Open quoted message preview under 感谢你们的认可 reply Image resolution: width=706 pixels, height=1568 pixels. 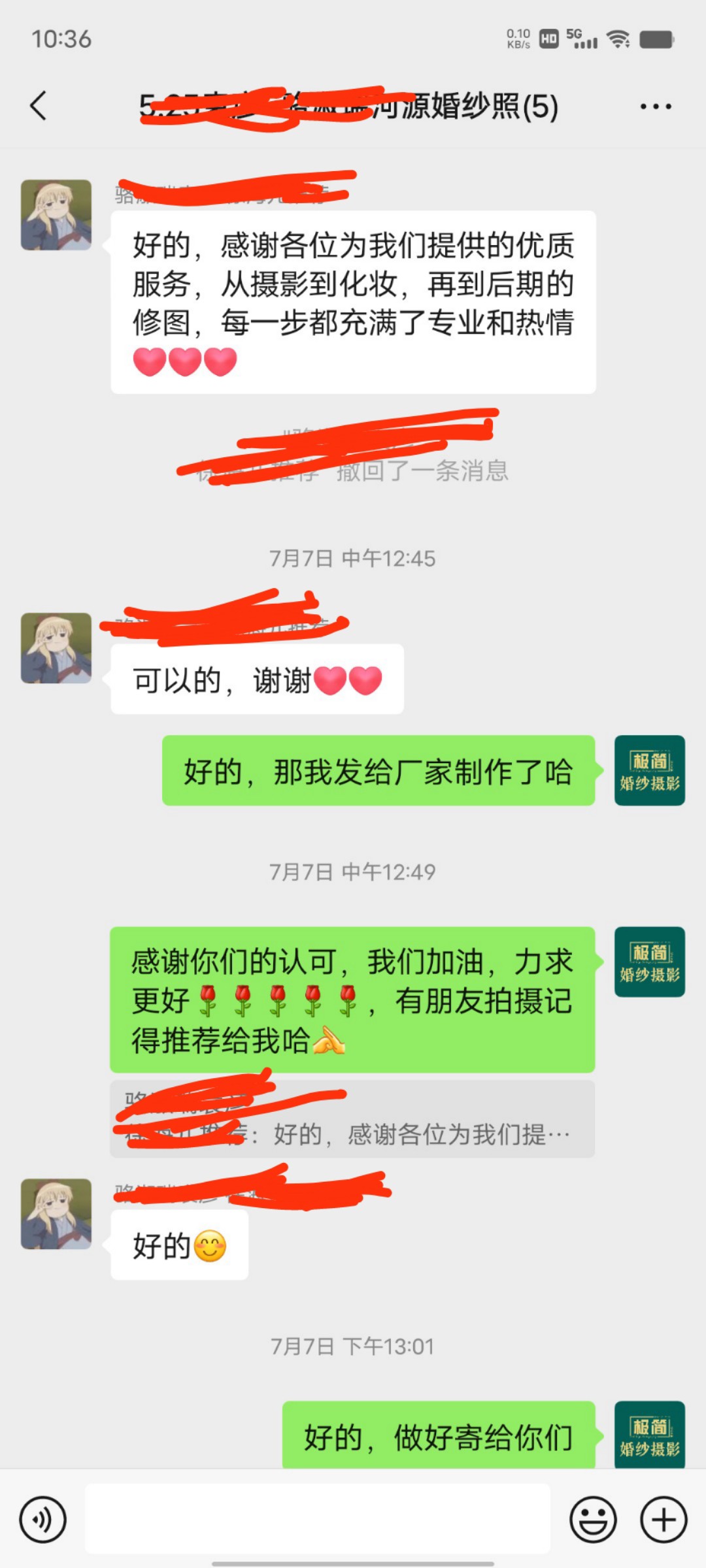(352, 1120)
